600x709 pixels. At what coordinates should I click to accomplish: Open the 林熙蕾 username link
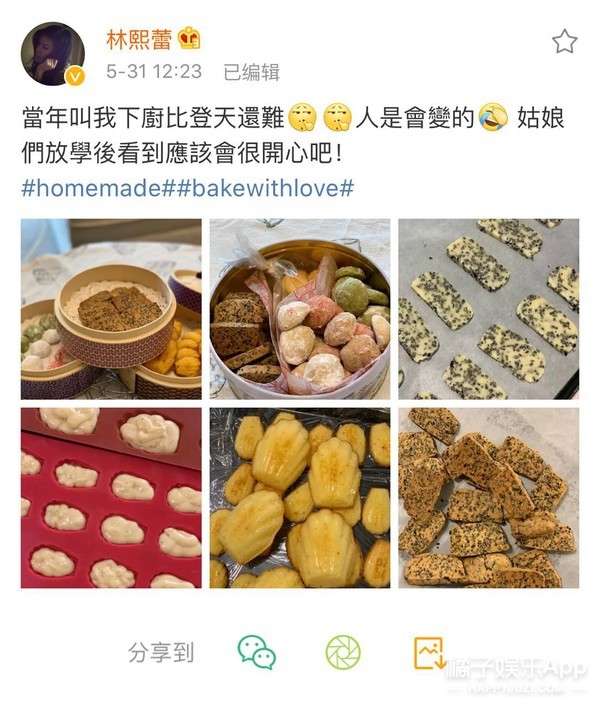coord(139,39)
